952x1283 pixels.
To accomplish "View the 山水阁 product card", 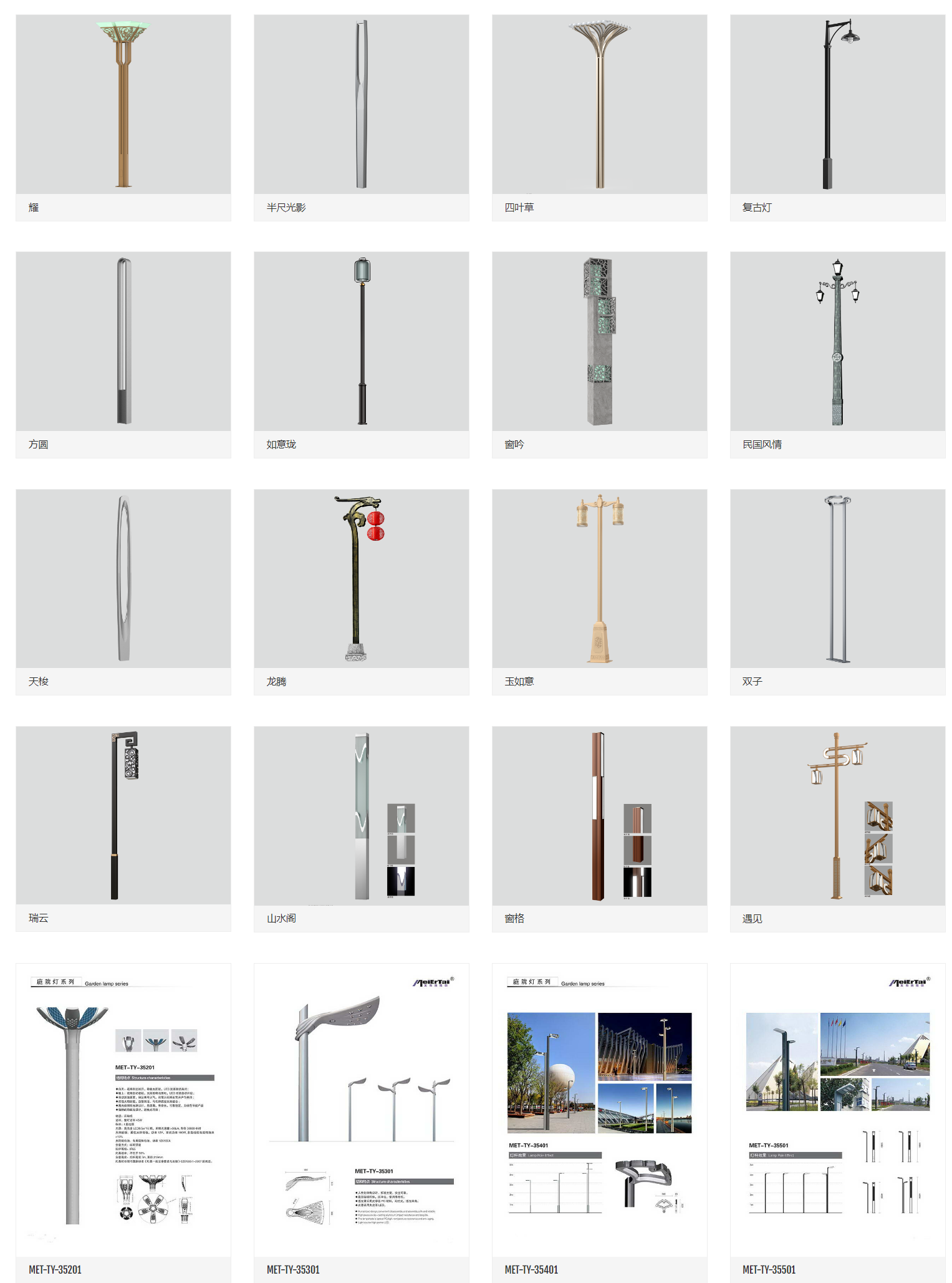I will pyautogui.click(x=361, y=816).
